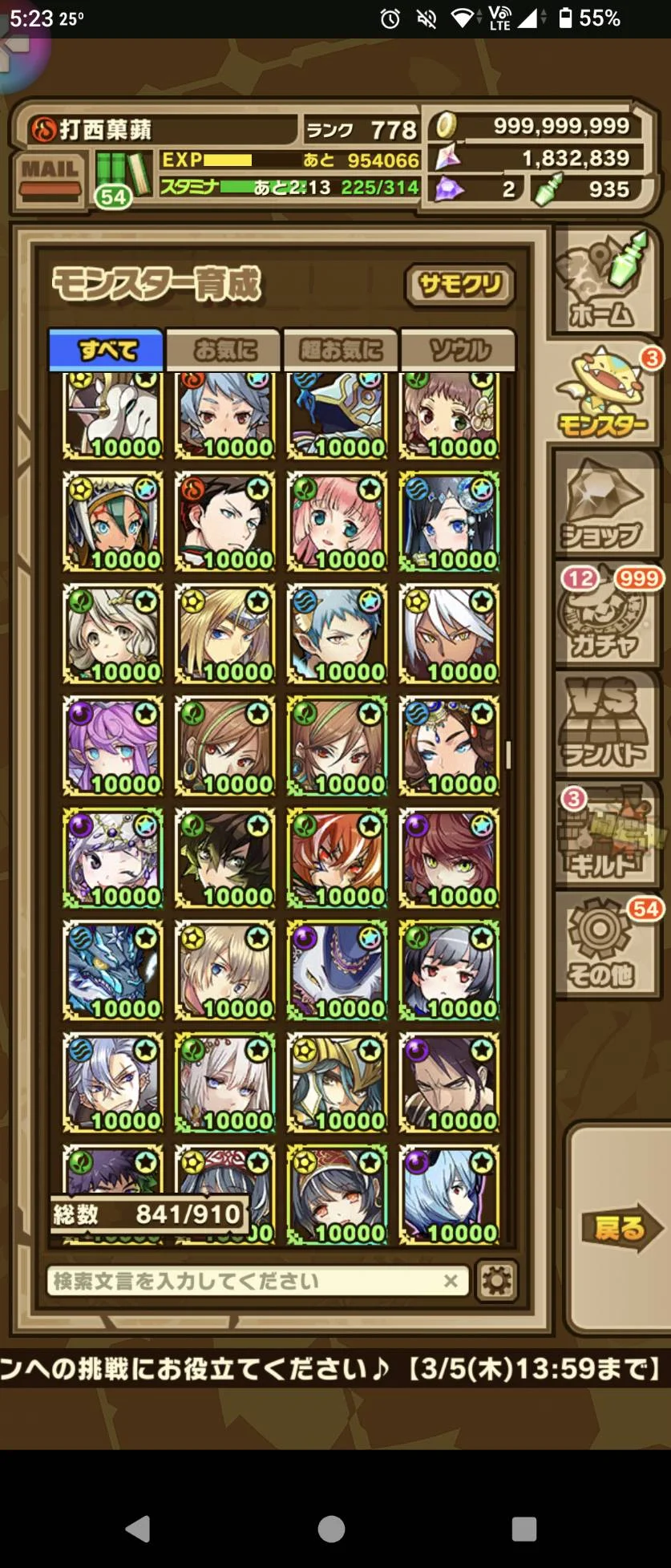
Task: Switch to the お気に tab
Action: (x=224, y=350)
